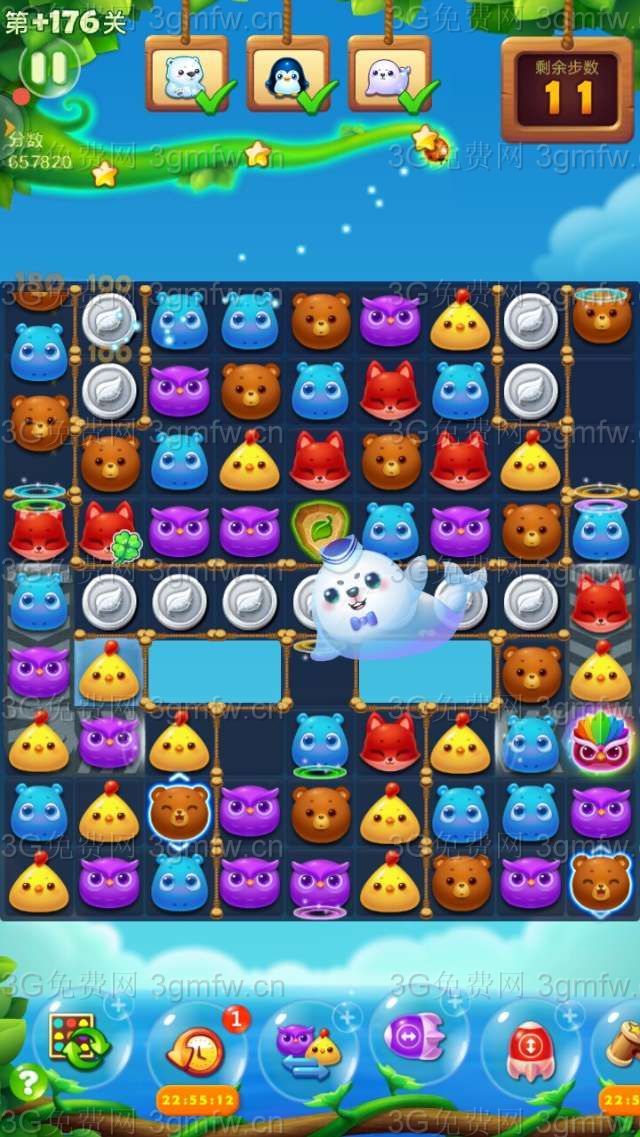
Task: Pause the game
Action: 48,68
